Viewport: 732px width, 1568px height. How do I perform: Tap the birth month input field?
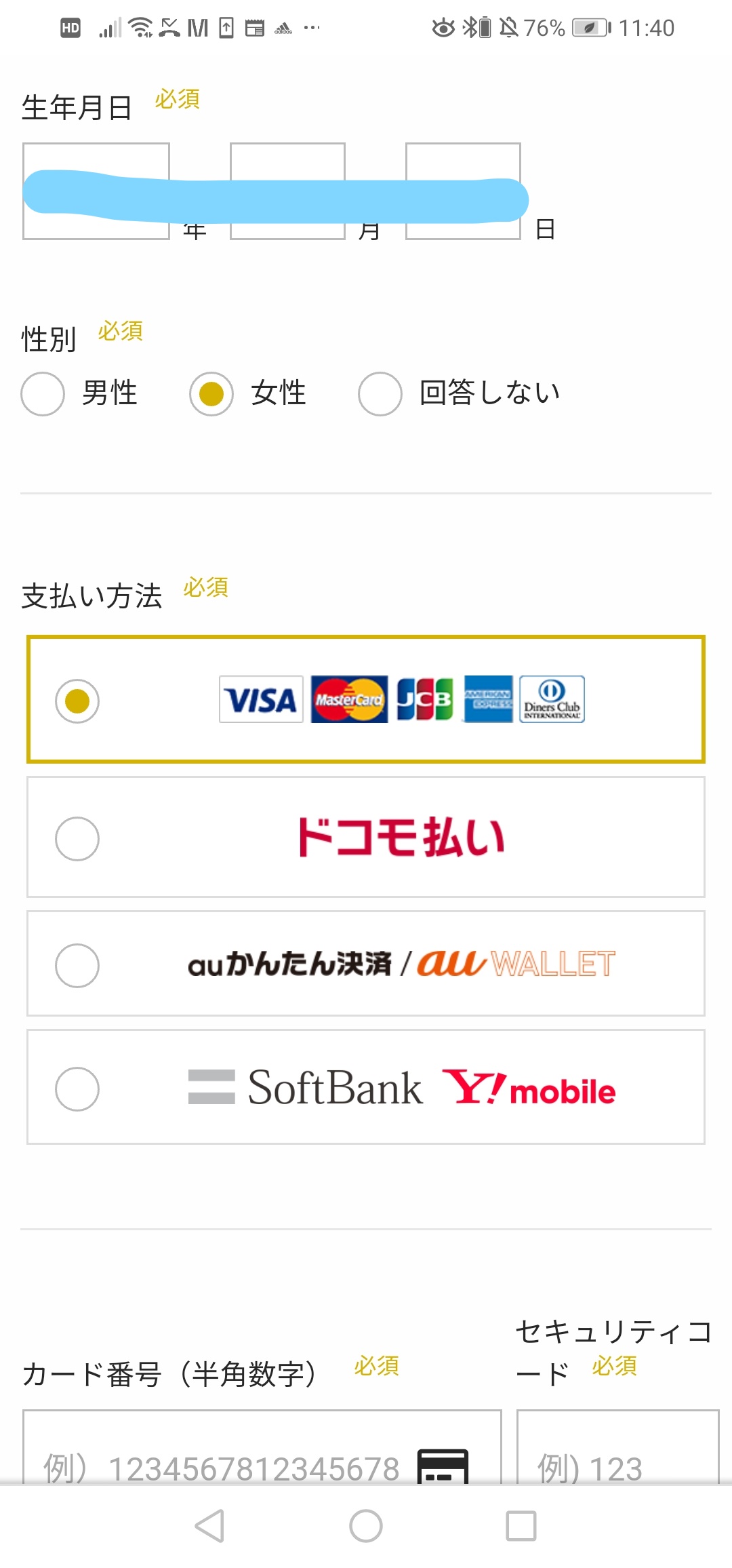[x=287, y=191]
